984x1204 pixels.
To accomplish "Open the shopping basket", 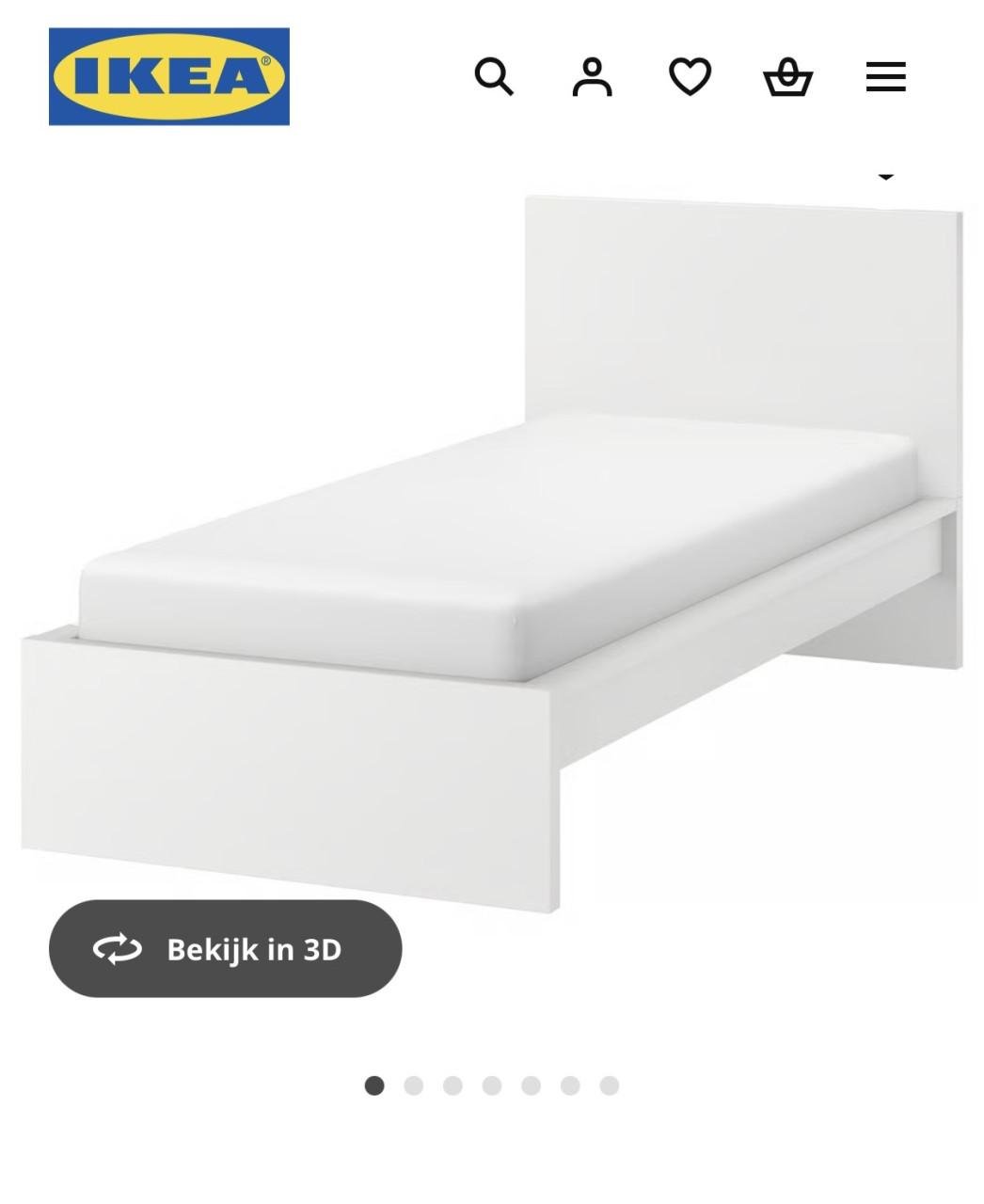I will [788, 77].
